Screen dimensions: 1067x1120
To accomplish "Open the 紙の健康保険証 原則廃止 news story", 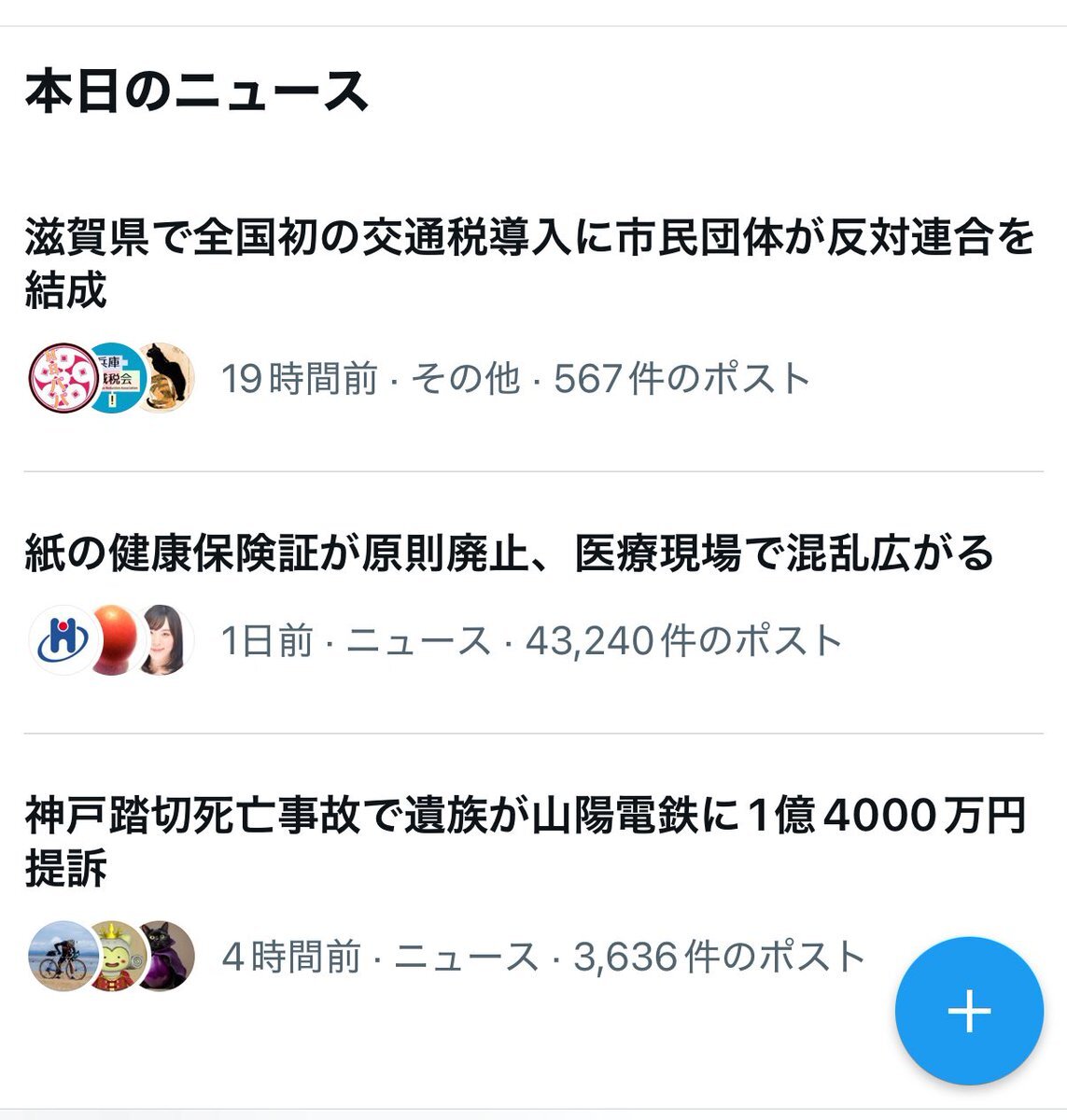I will click(x=509, y=553).
